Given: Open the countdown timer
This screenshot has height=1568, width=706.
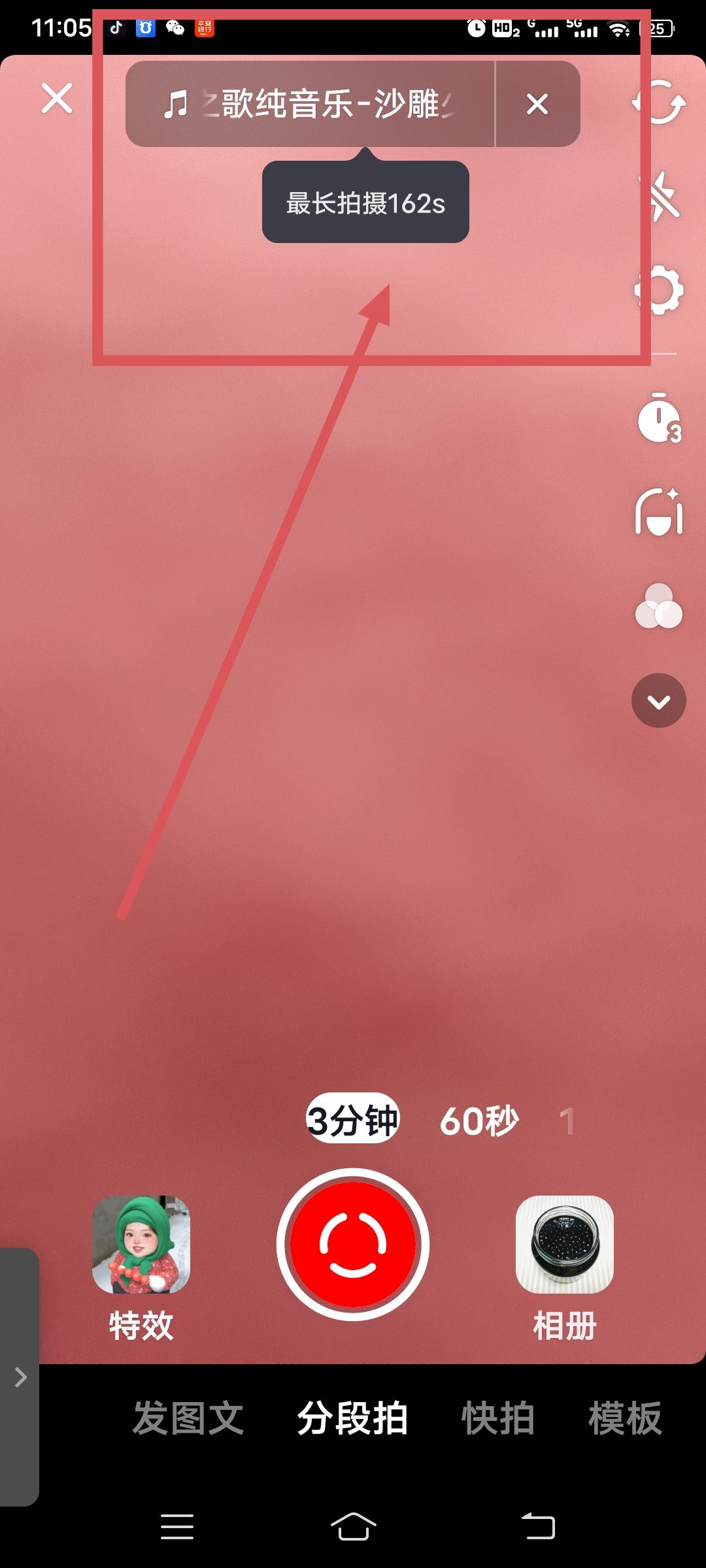Looking at the screenshot, I should click(x=659, y=418).
